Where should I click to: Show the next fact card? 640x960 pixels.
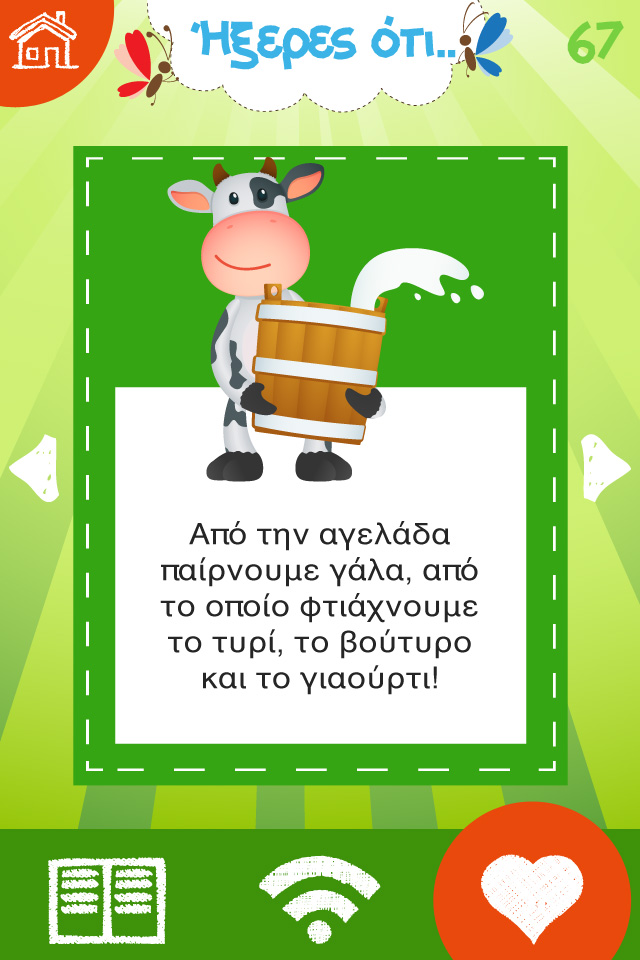604,467
